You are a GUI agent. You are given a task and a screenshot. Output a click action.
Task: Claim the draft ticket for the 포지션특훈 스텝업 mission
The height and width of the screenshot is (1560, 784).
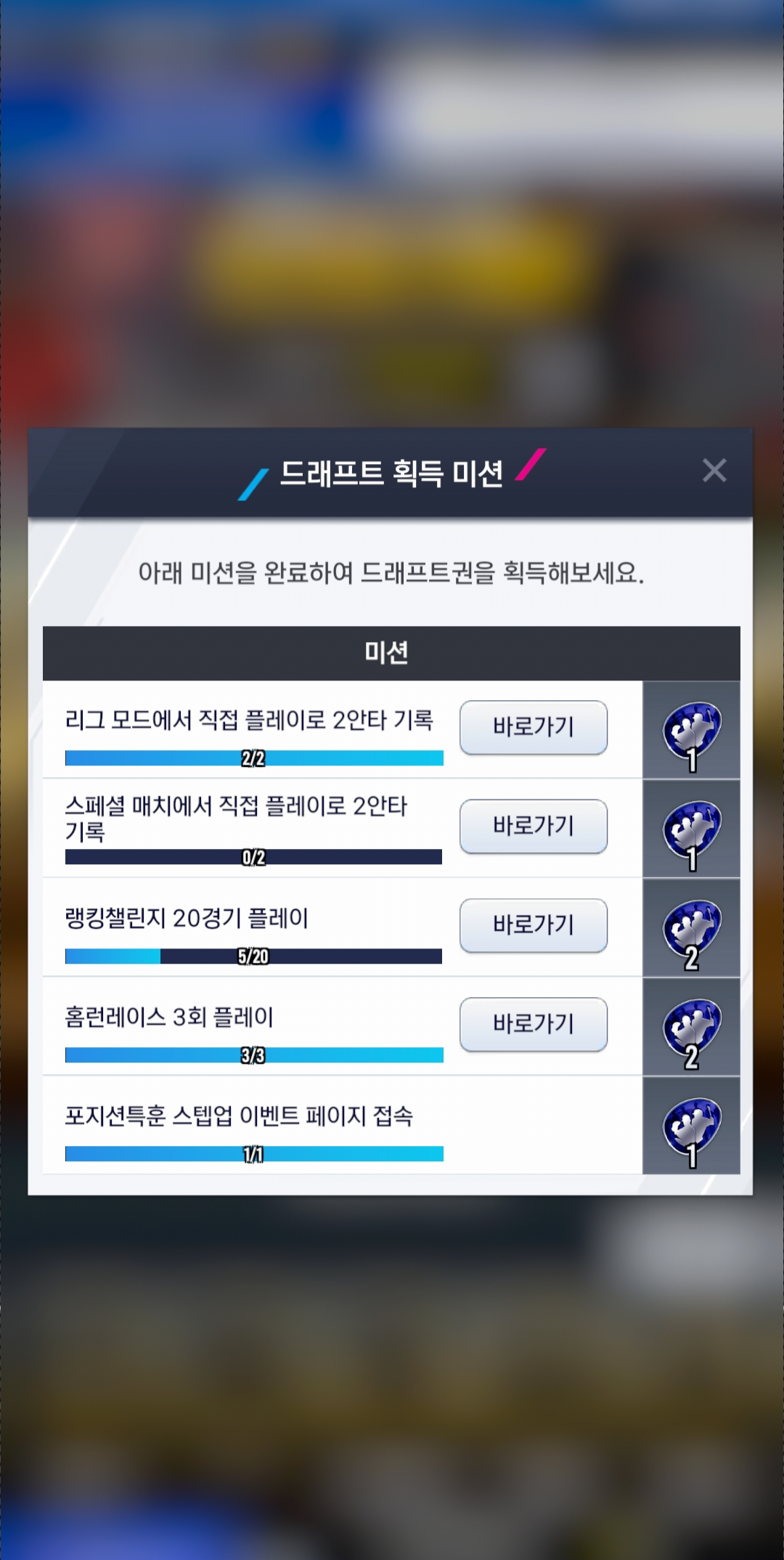[x=691, y=1126]
